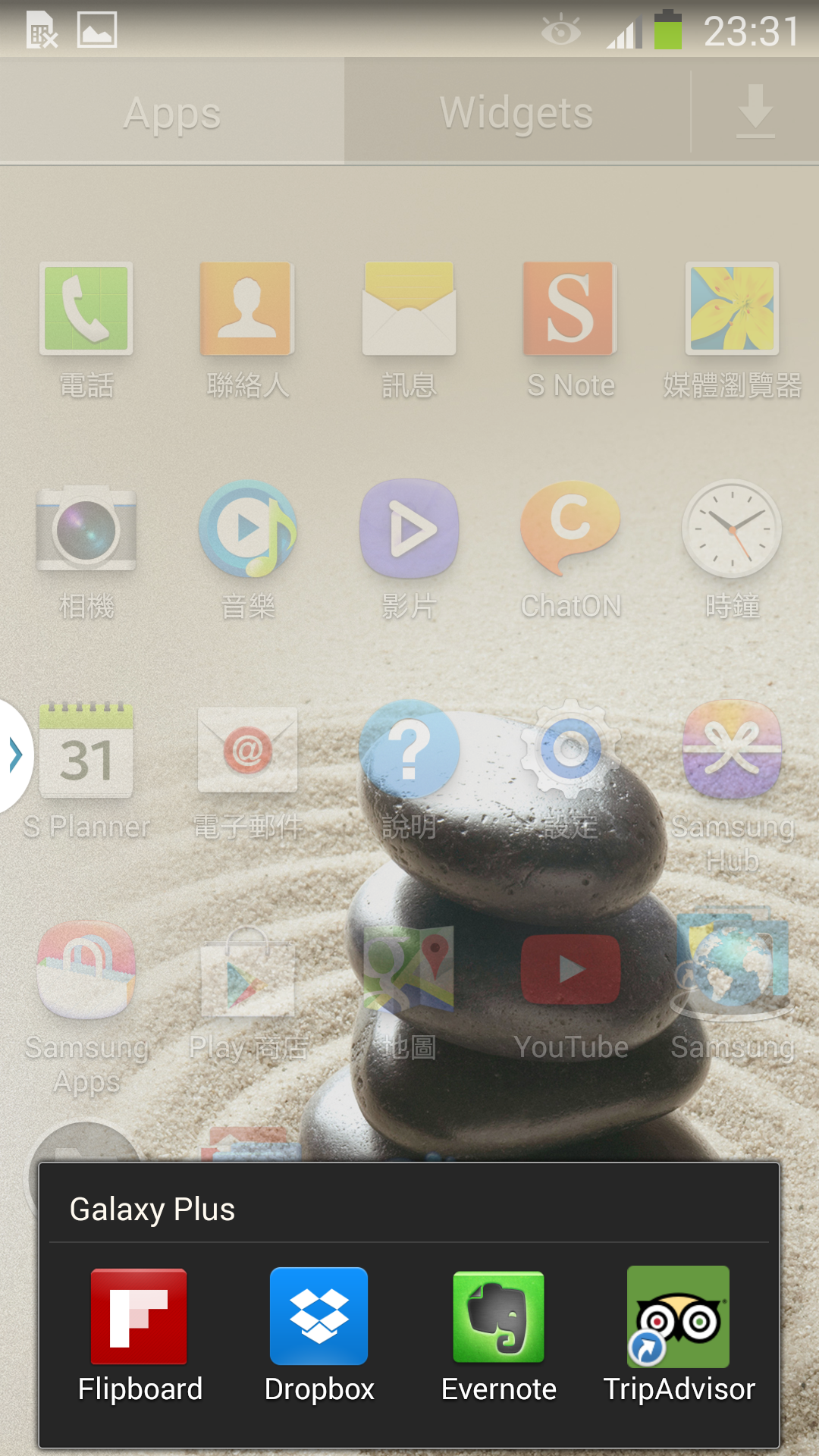Open S Planner calendar
Screen dimensions: 819x1456
86,770
